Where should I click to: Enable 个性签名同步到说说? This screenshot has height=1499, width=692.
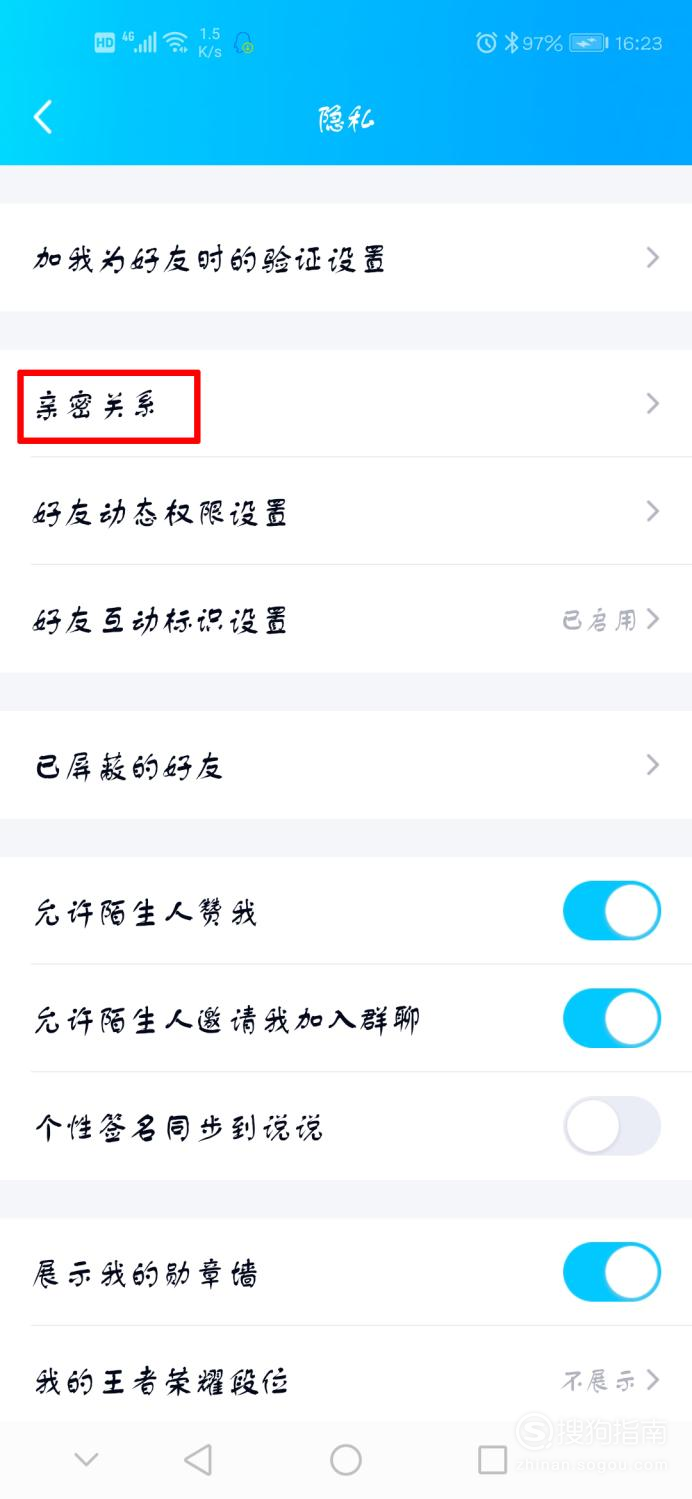point(612,1127)
